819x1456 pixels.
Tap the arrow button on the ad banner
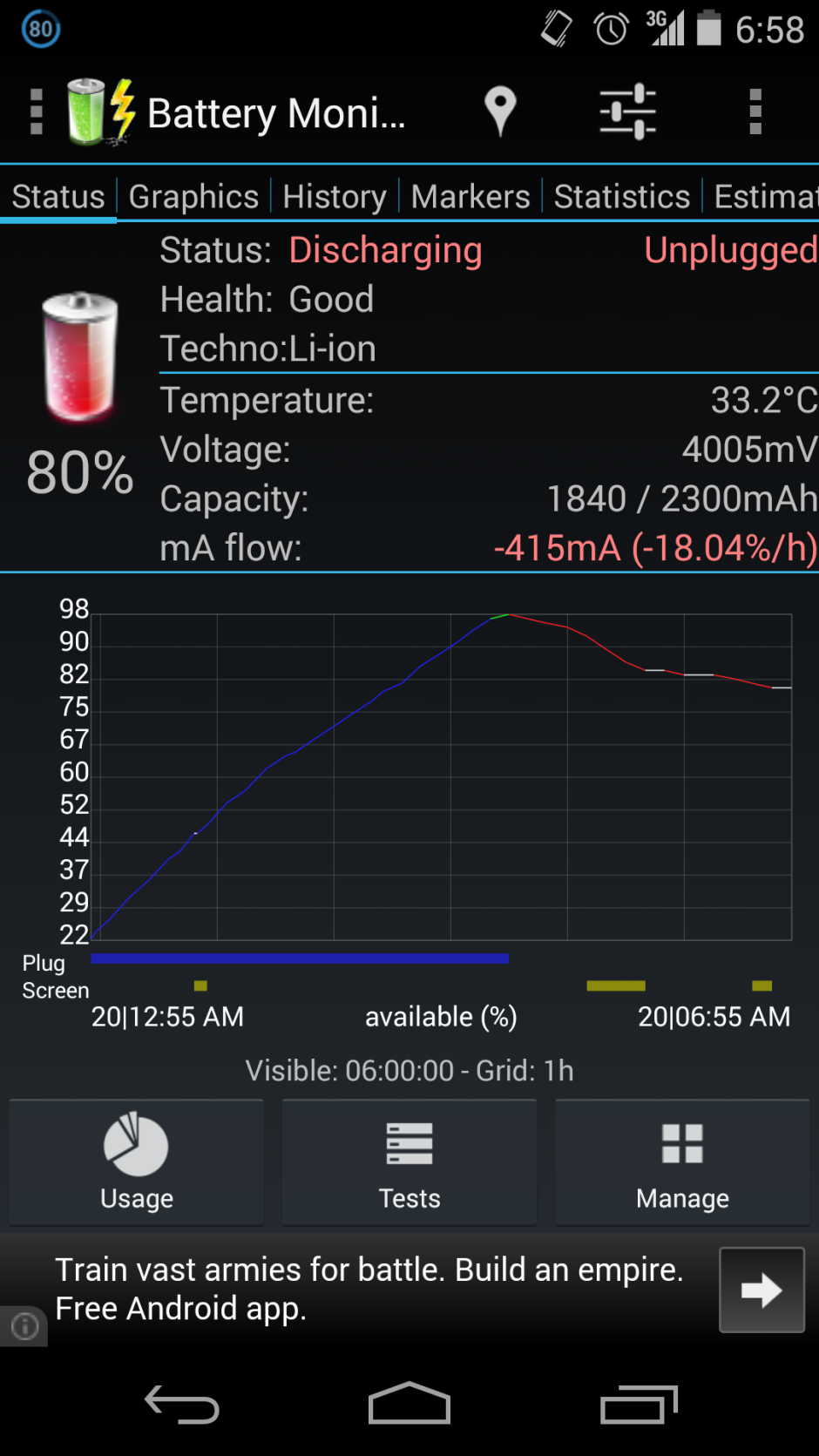pos(761,1290)
